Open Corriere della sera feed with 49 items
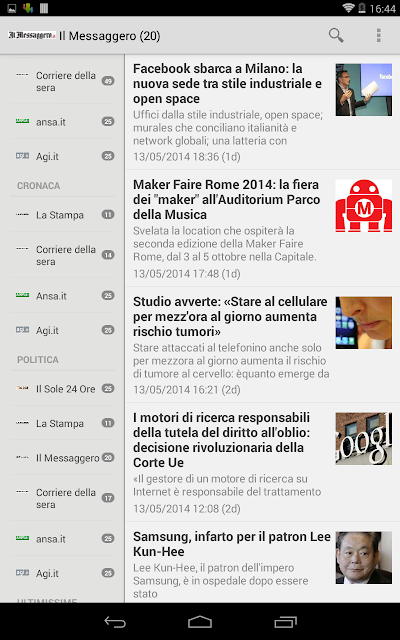 tap(63, 81)
